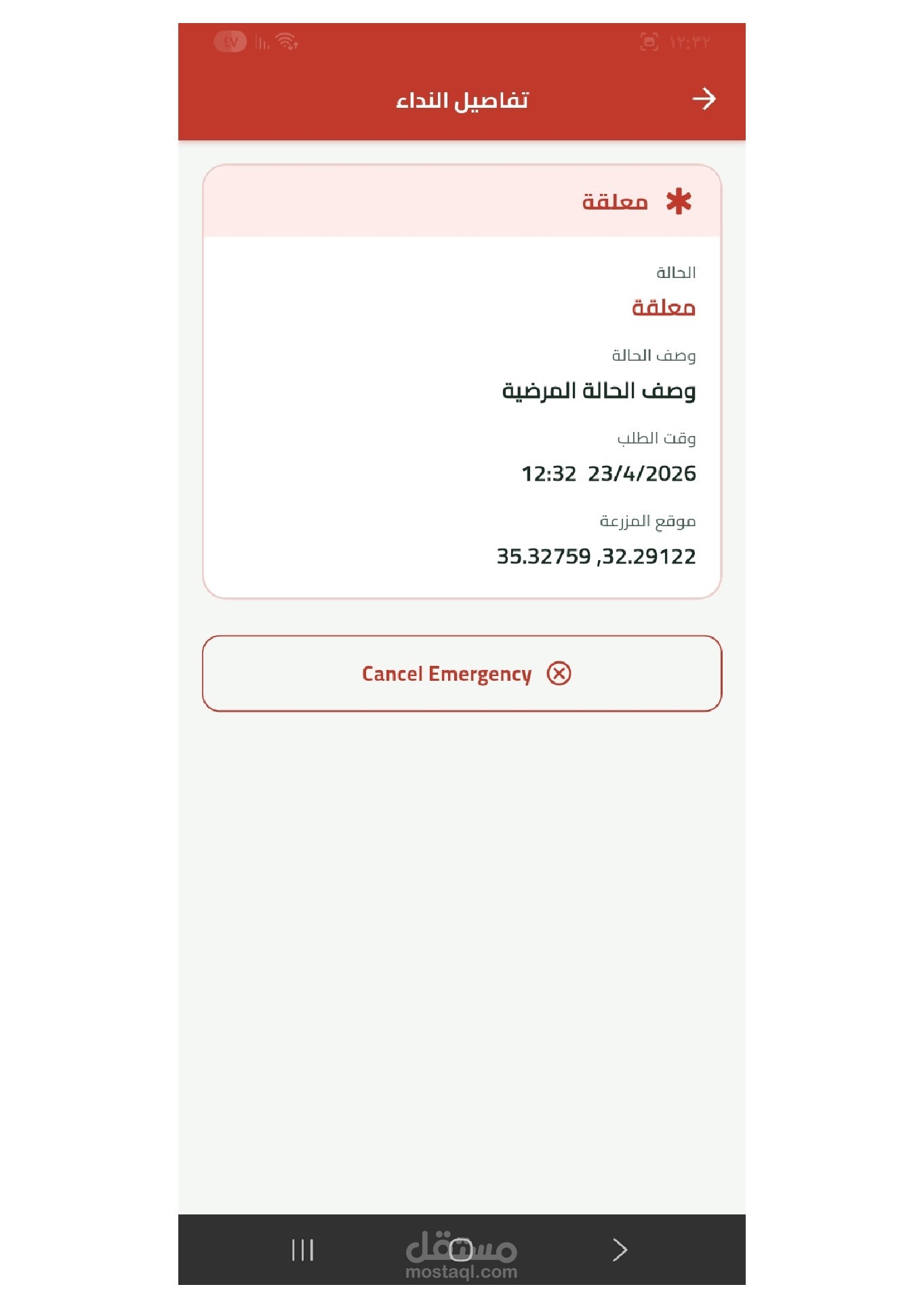The height and width of the screenshot is (1308, 924).
Task: Go back using the header arrow
Action: point(704,99)
